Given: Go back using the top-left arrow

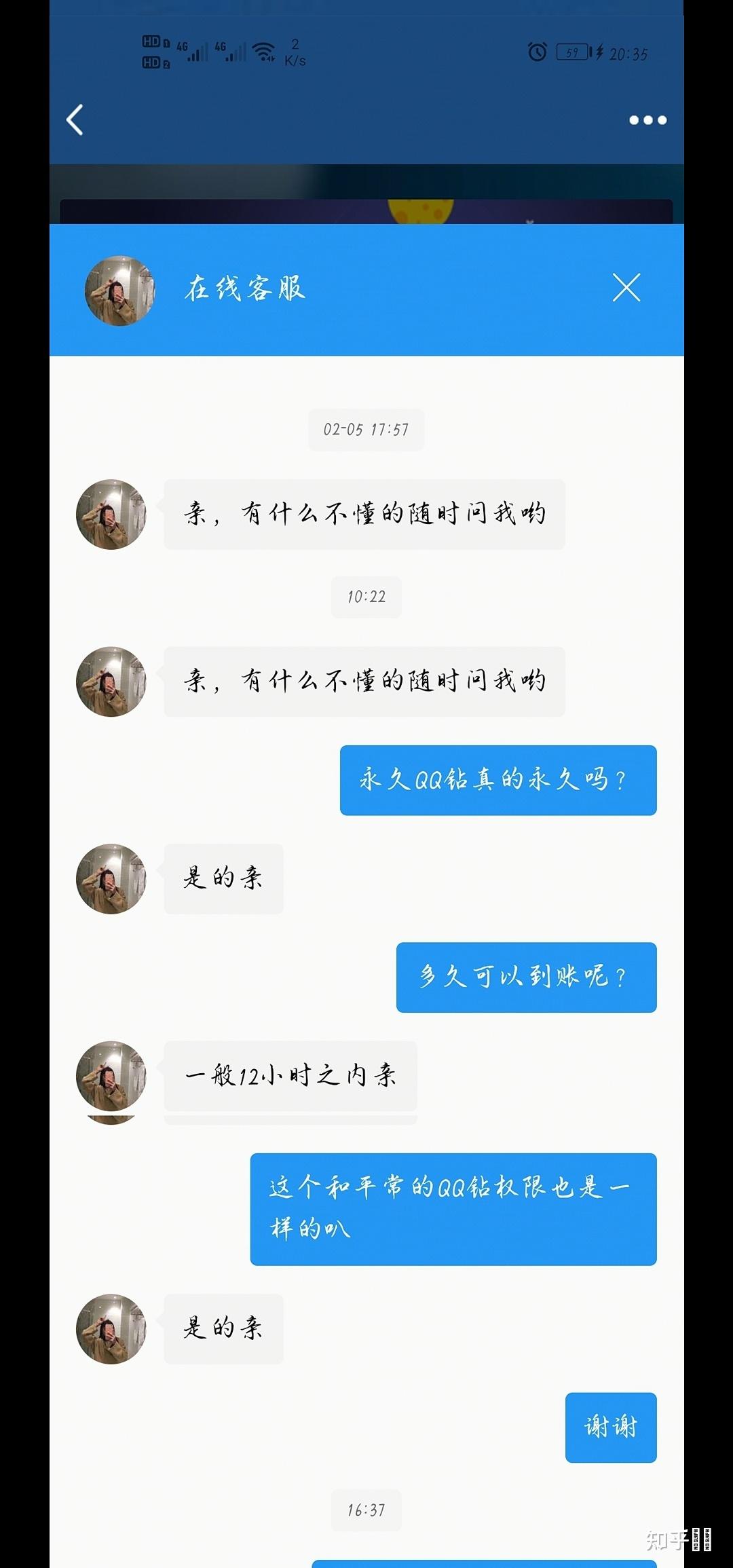Looking at the screenshot, I should [75, 120].
